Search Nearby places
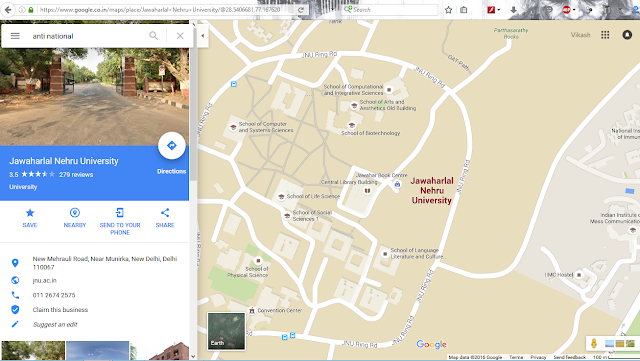Image resolution: width=640 pixels, height=361 pixels. [x=75, y=218]
